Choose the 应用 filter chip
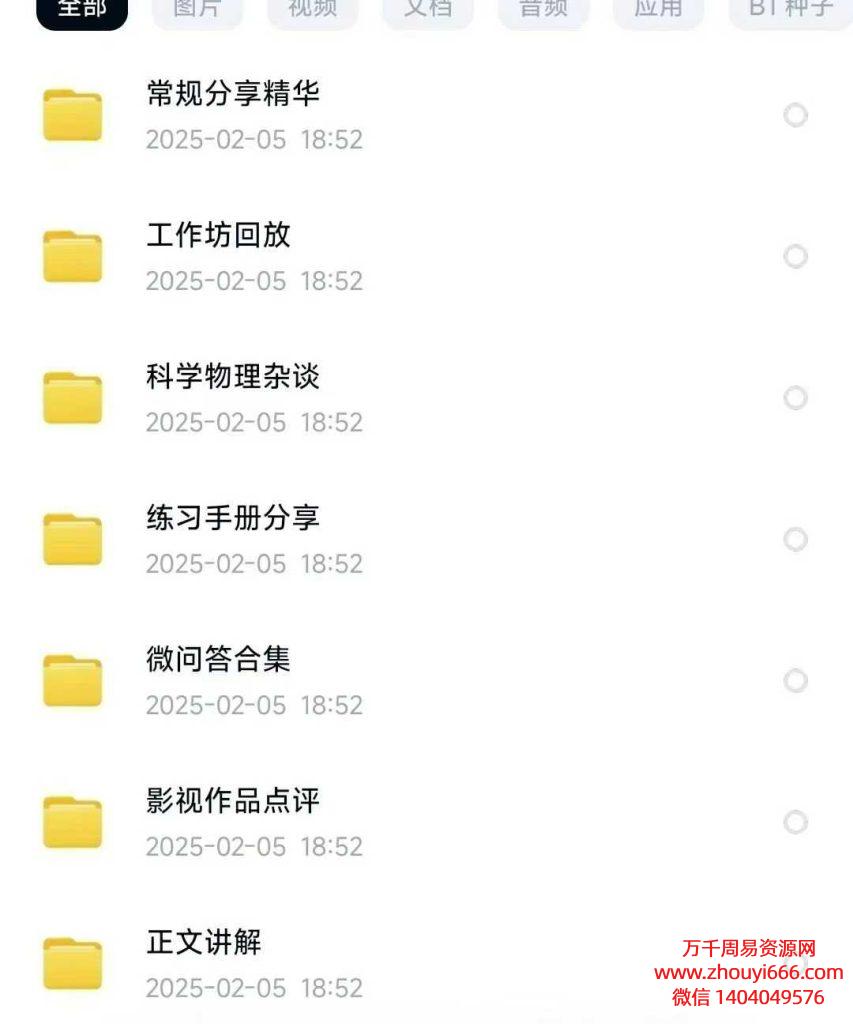 click(x=658, y=10)
